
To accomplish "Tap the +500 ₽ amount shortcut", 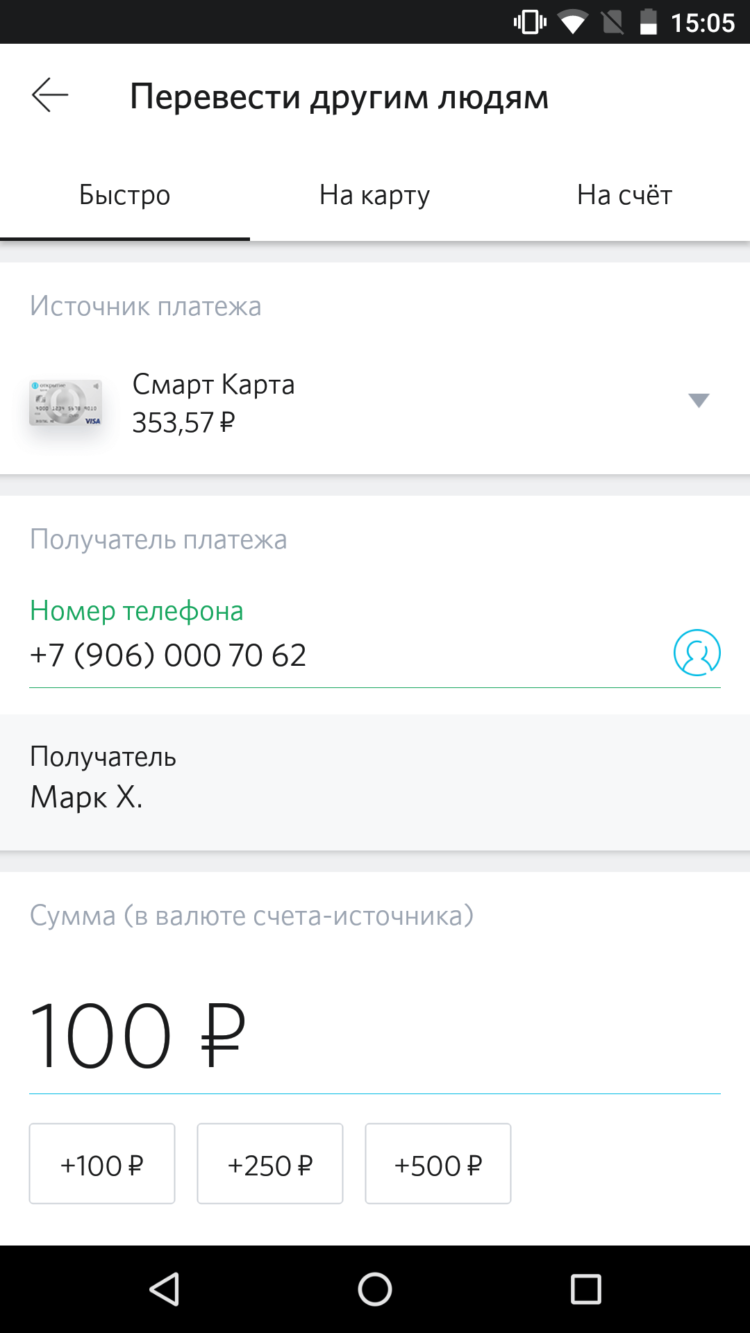I will (438, 1163).
